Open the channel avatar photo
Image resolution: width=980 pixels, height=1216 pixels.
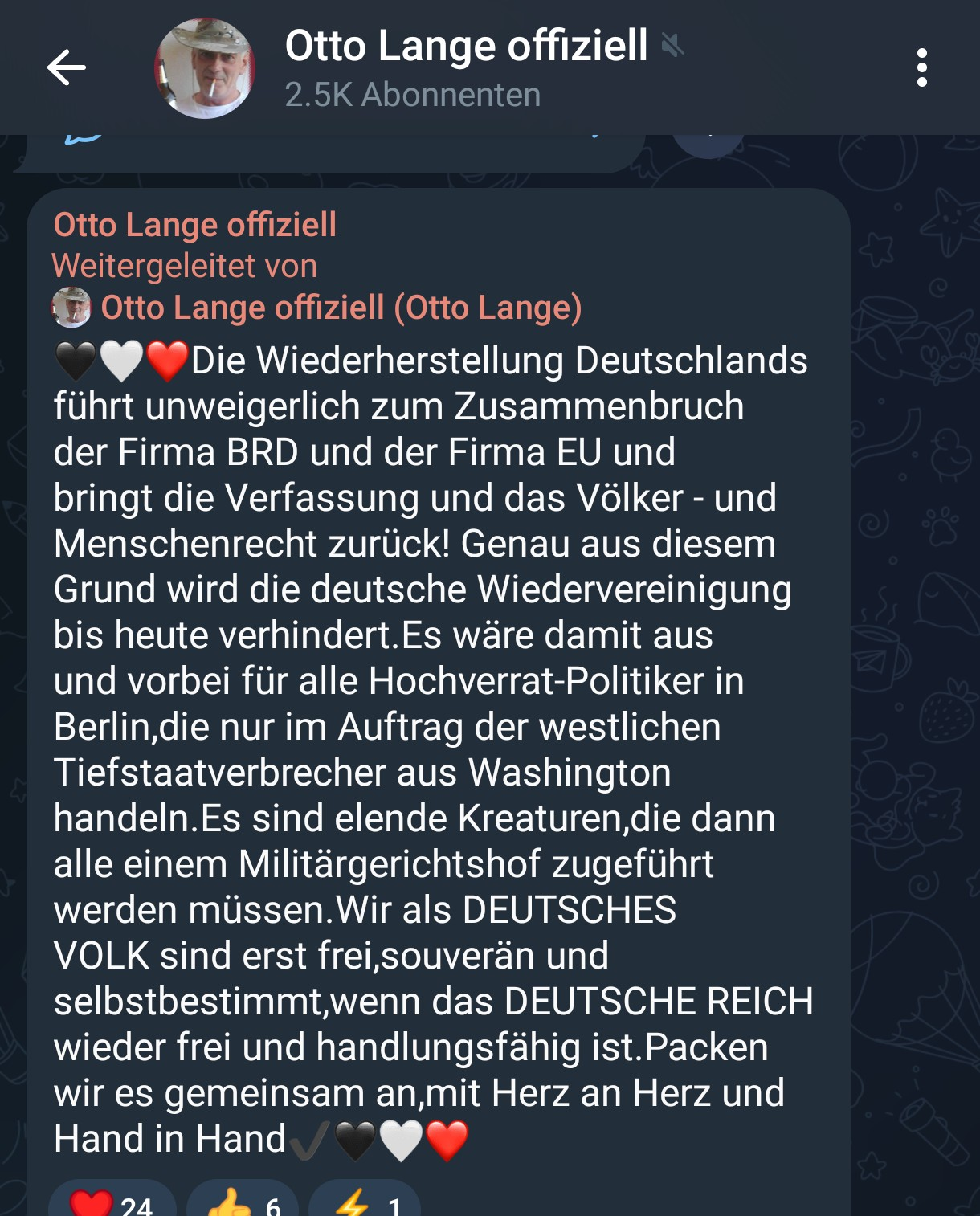pos(205,68)
